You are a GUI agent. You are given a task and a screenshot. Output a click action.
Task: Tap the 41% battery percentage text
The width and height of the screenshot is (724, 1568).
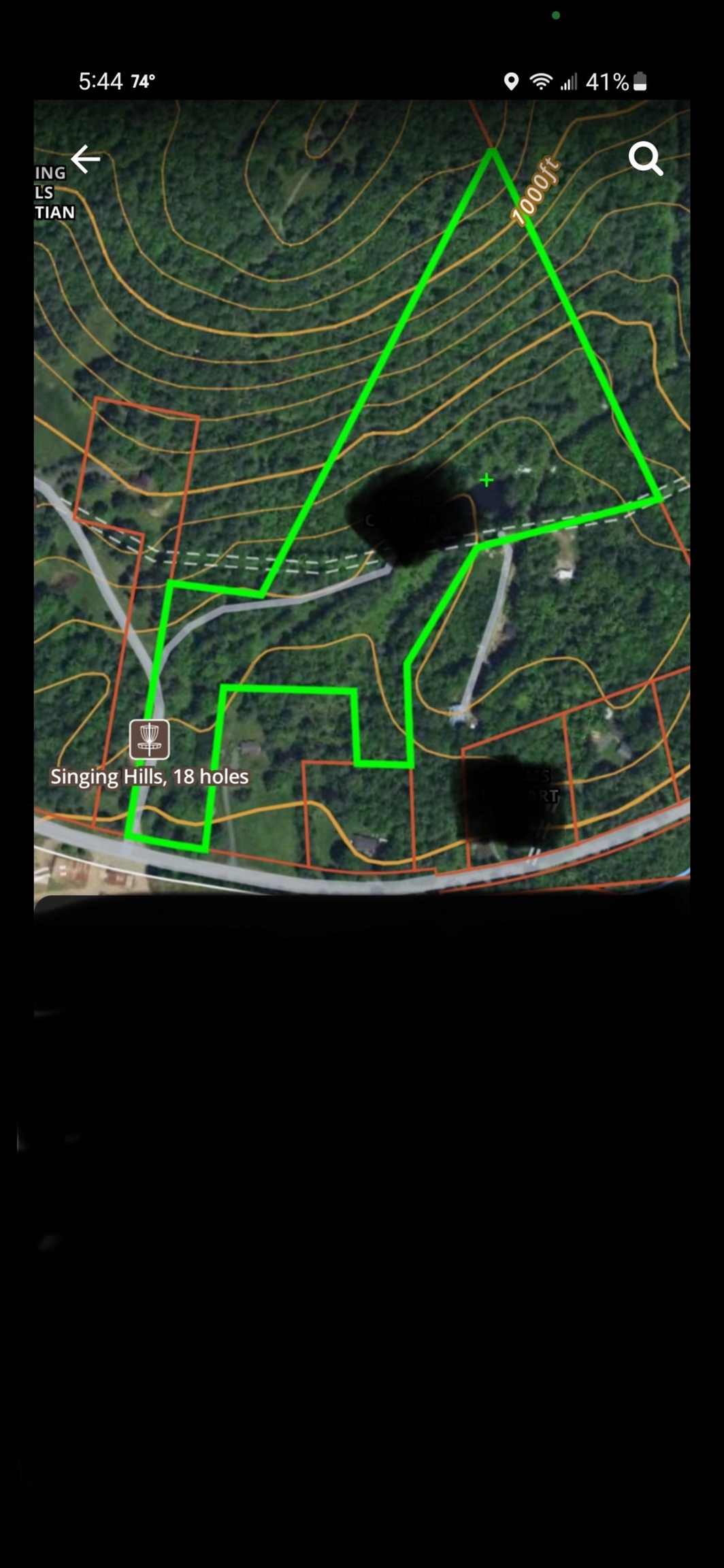click(608, 82)
